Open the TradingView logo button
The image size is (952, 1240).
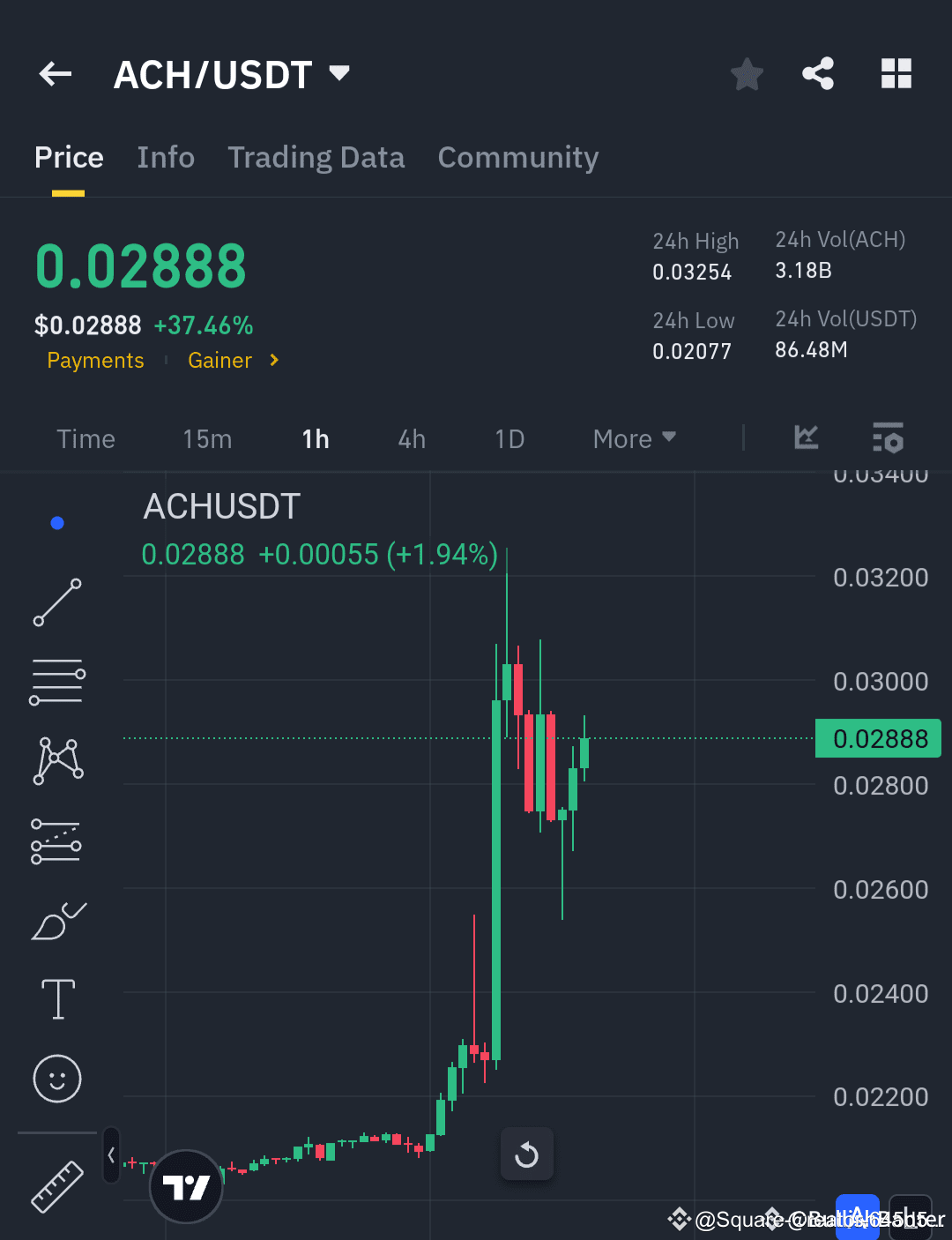coord(186,1186)
